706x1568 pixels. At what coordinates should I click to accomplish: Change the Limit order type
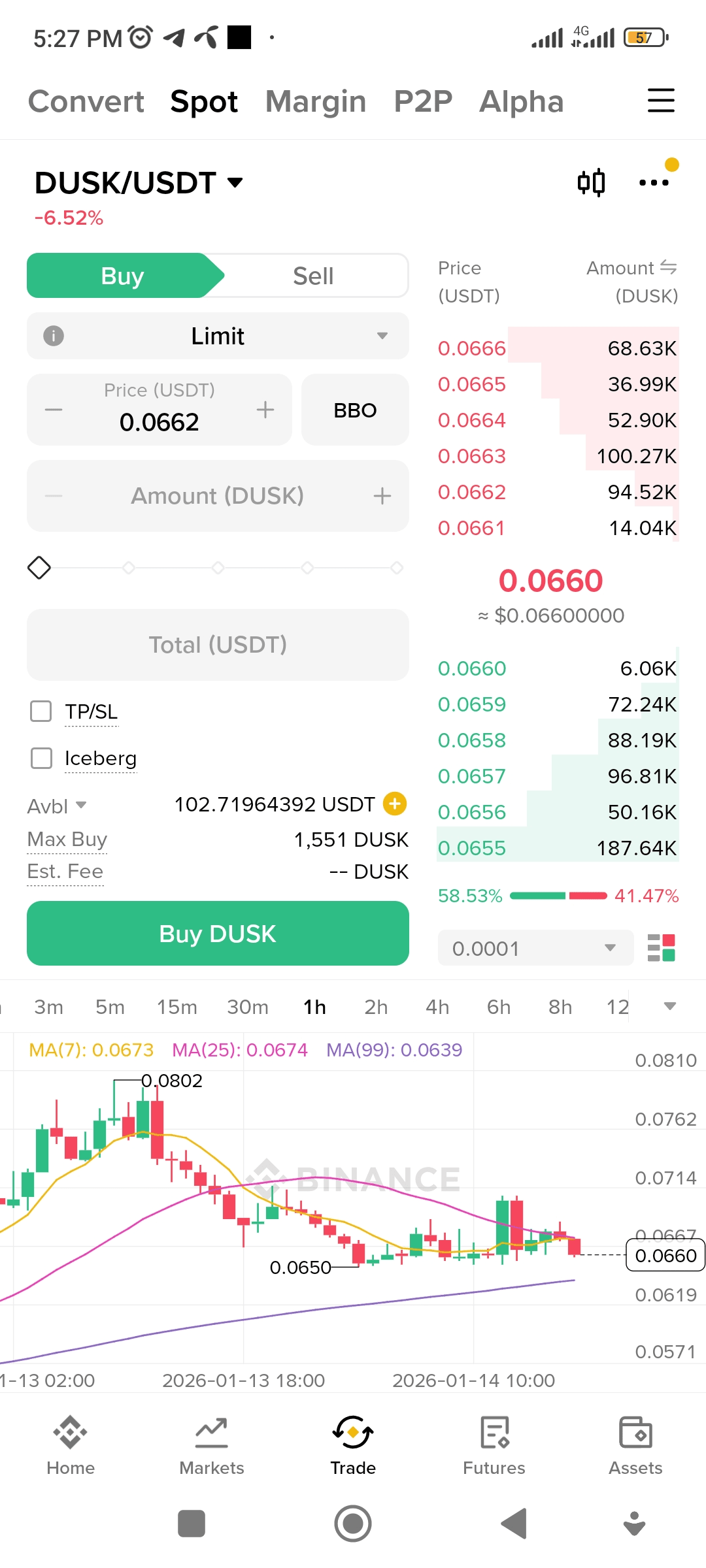pyautogui.click(x=218, y=336)
